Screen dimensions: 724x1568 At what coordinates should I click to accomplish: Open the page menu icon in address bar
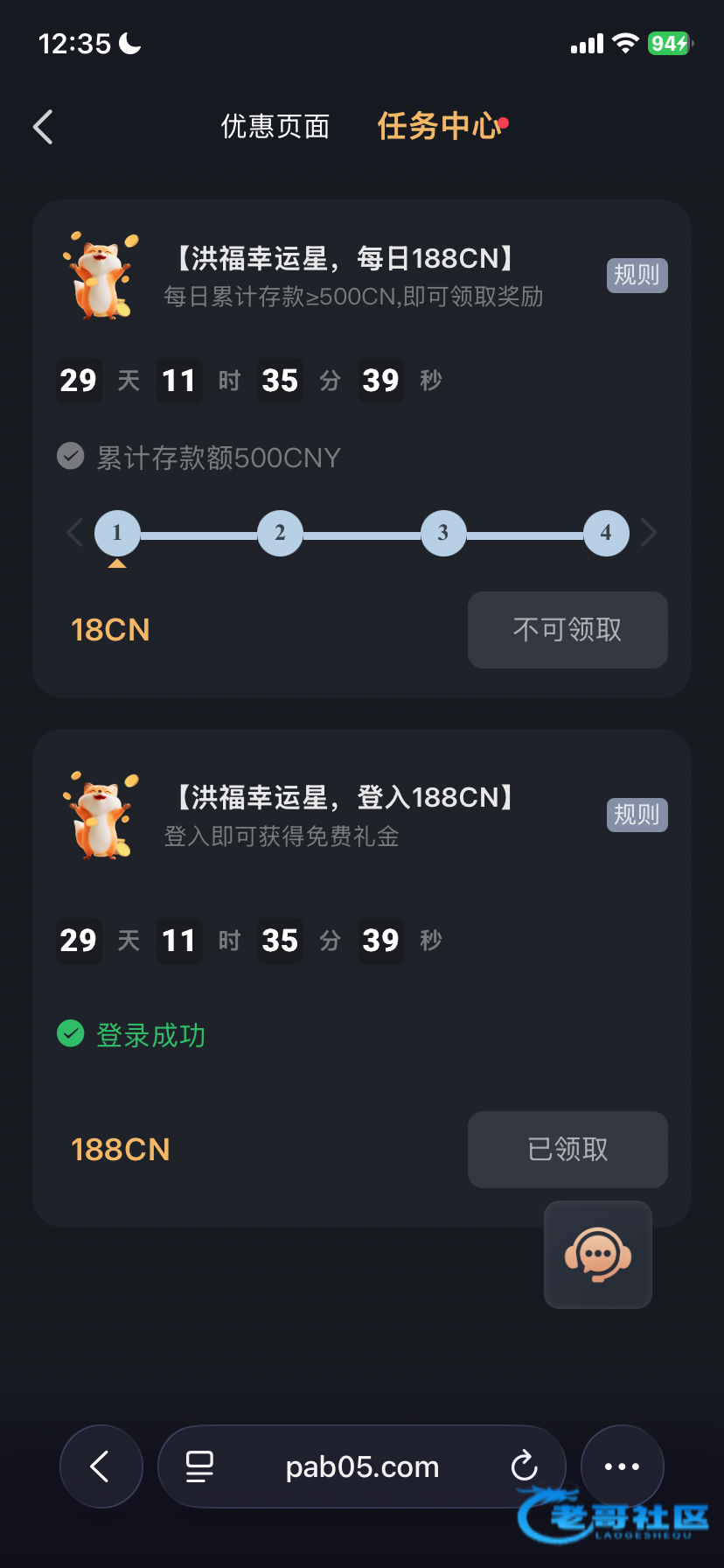pos(200,1466)
